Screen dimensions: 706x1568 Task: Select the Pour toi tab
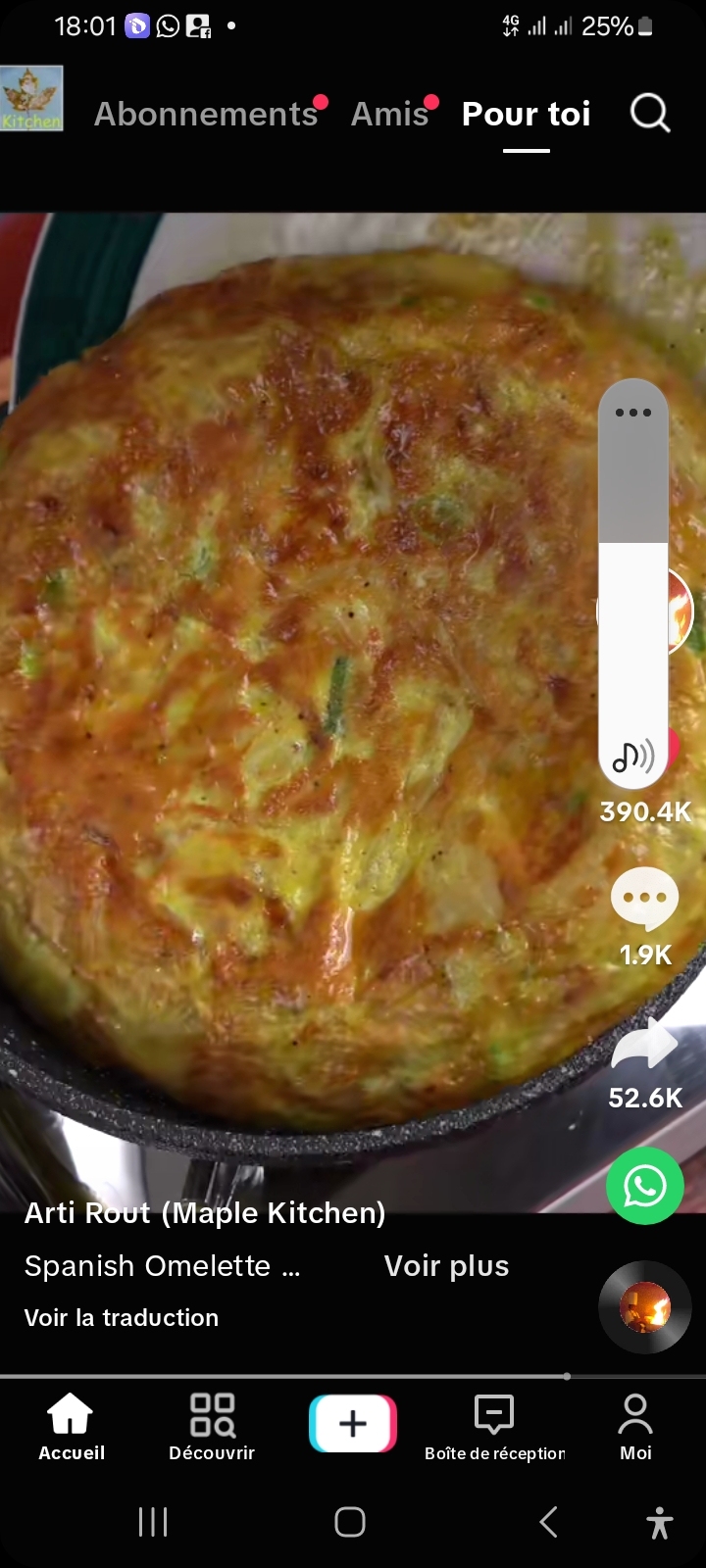[526, 115]
